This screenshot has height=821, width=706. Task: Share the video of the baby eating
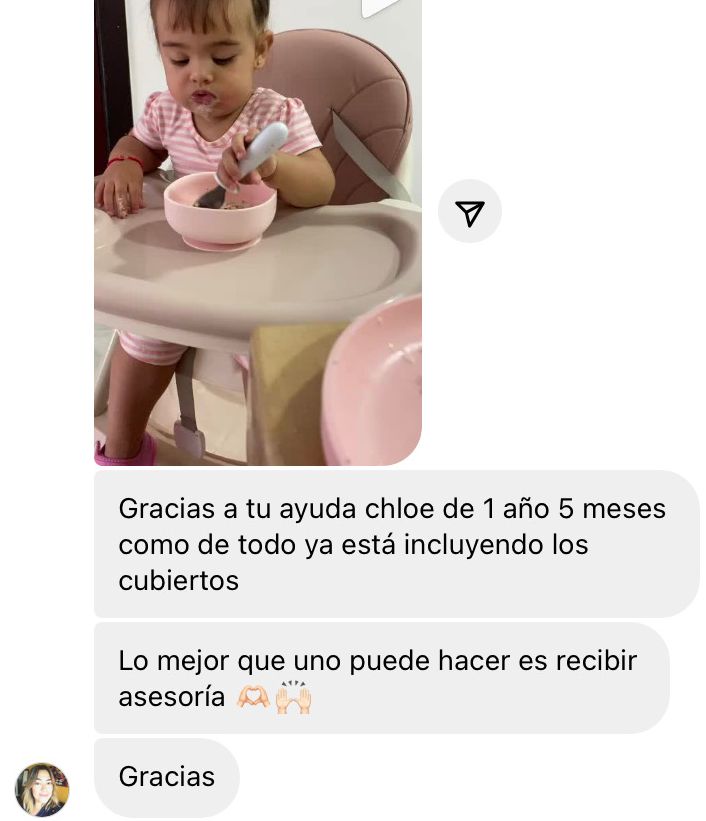click(x=469, y=211)
